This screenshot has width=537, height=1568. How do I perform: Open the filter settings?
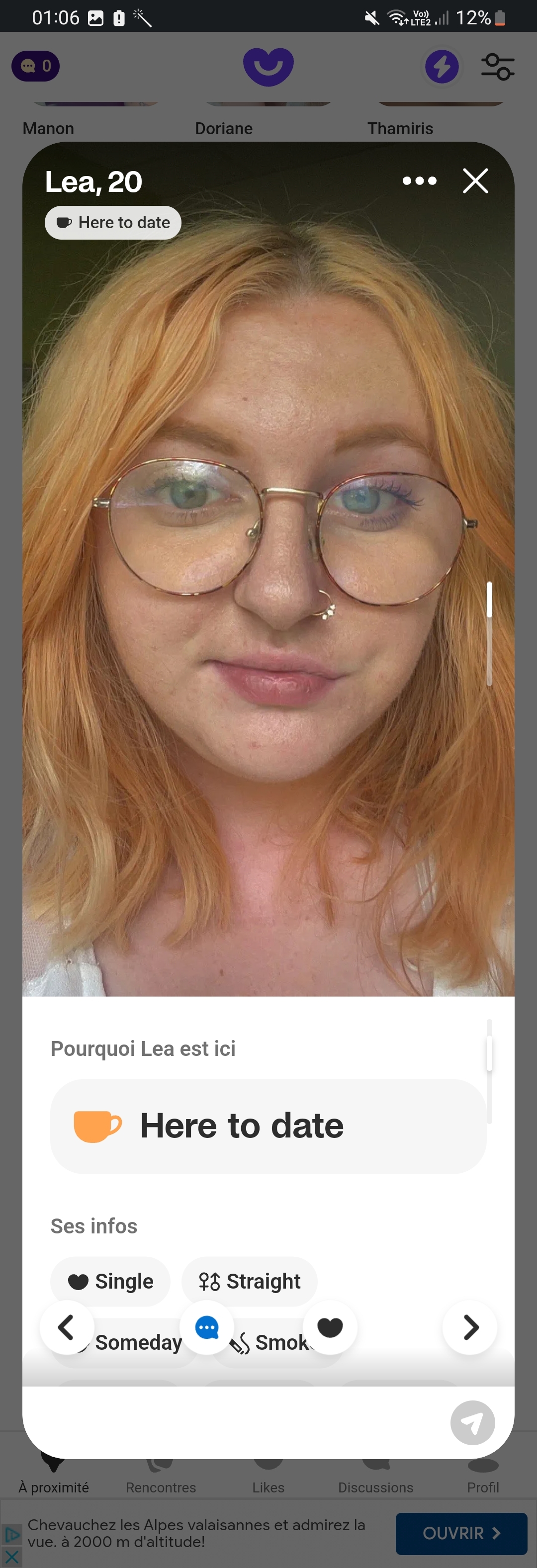497,66
